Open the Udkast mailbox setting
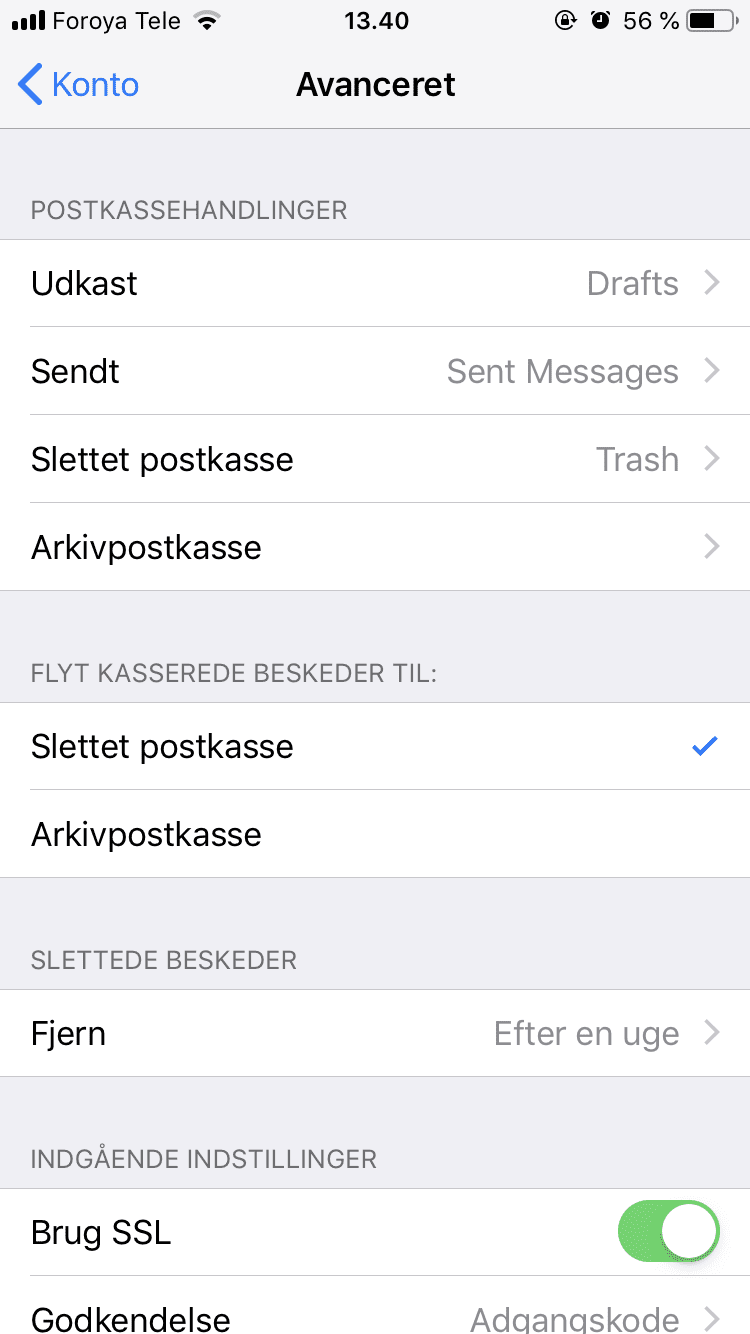This screenshot has width=750, height=1334. click(x=375, y=283)
